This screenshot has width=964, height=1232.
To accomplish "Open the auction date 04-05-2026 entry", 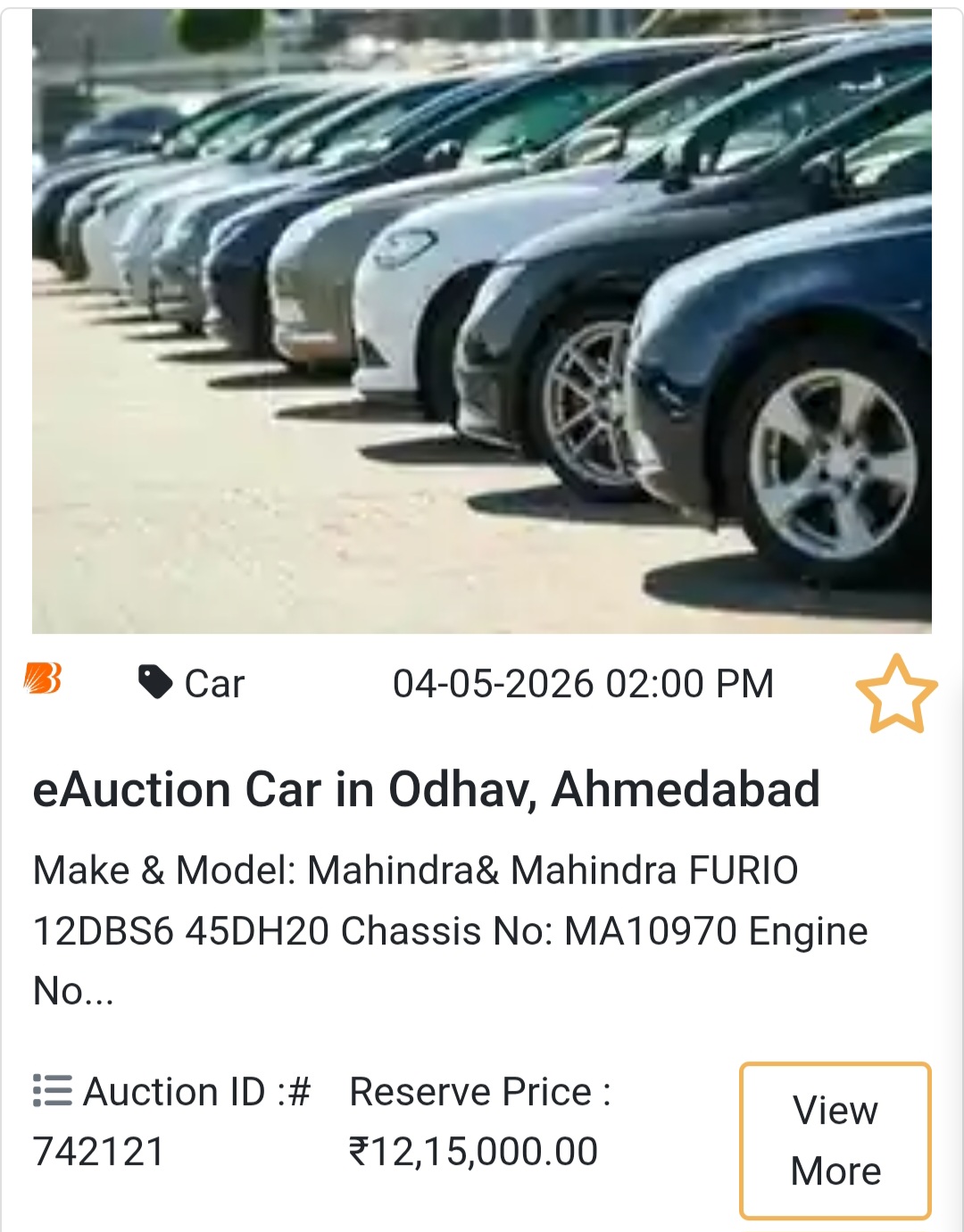I will click(x=585, y=682).
